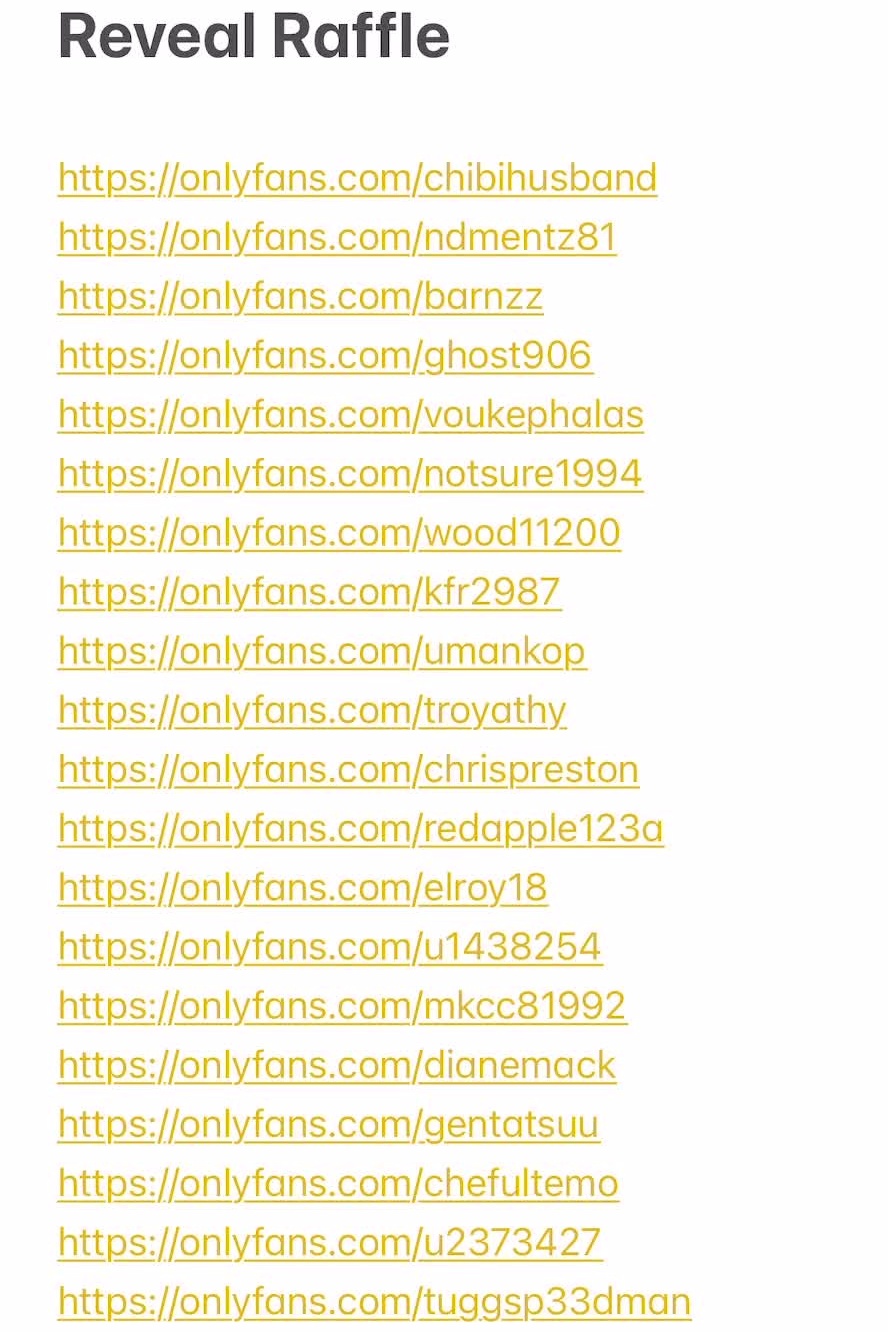Open the voukephalas profile link
The width and height of the screenshot is (888, 1332).
(350, 414)
